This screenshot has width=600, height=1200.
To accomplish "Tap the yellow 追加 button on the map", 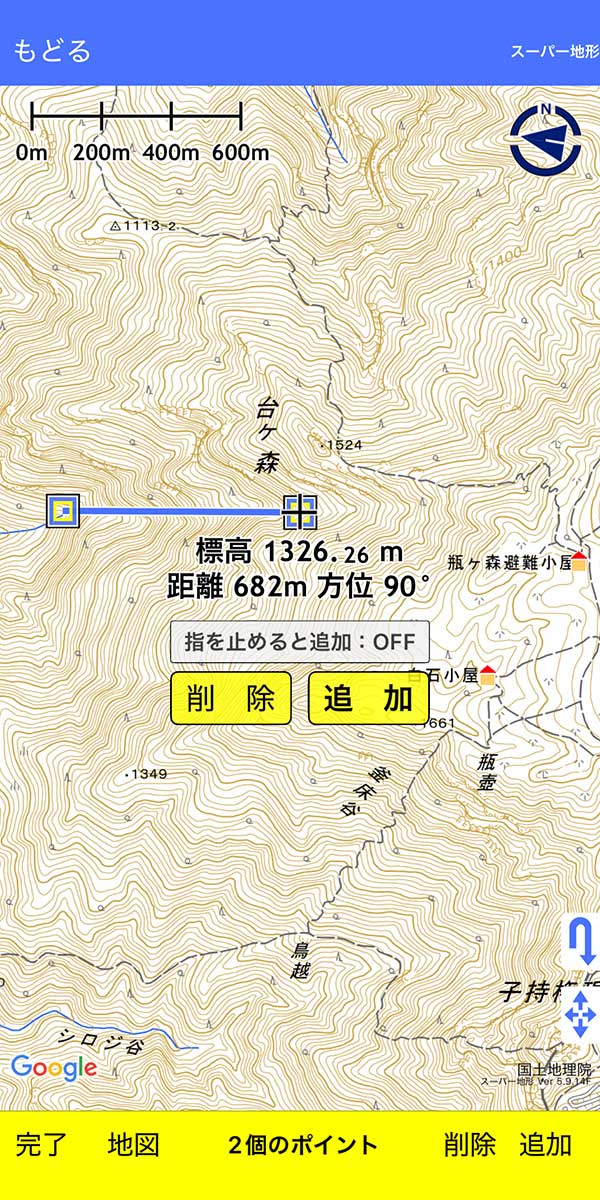I will tap(368, 698).
